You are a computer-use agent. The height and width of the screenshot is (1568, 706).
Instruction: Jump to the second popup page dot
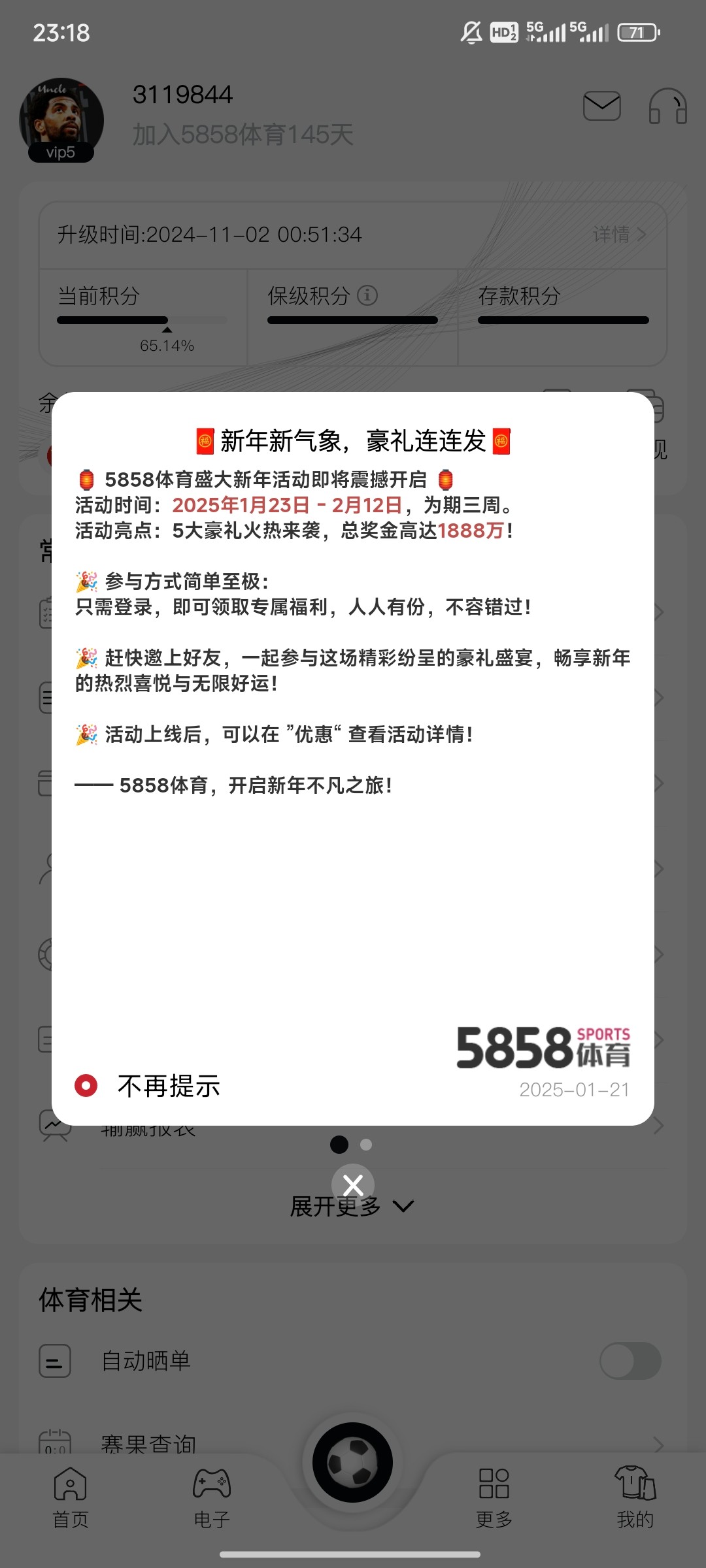tap(366, 1145)
